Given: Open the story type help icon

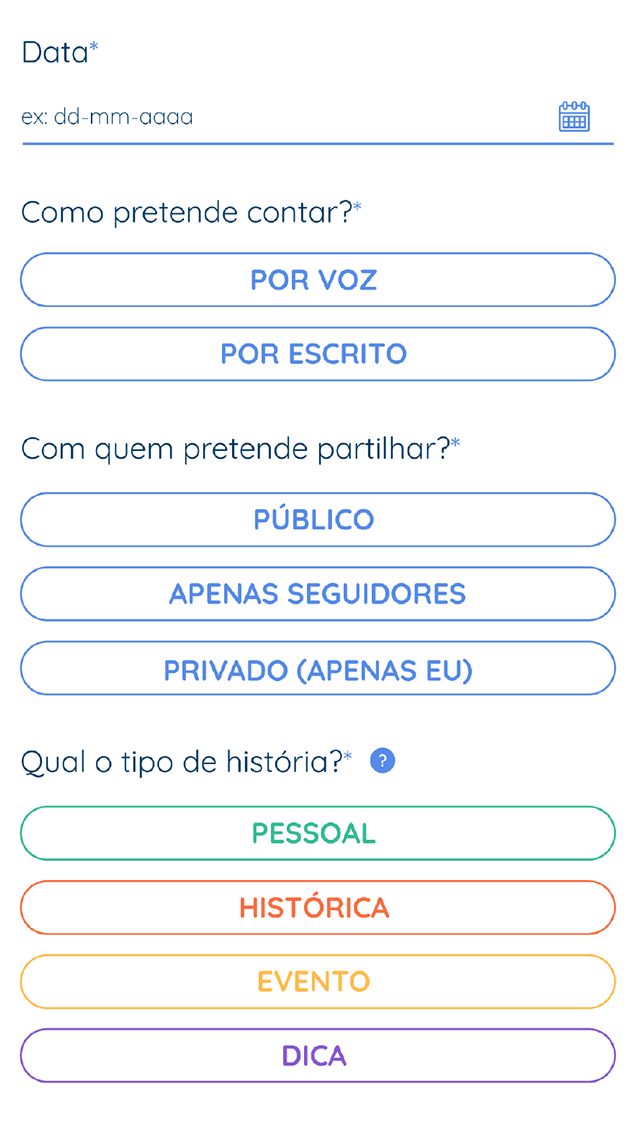Looking at the screenshot, I should click(x=382, y=761).
